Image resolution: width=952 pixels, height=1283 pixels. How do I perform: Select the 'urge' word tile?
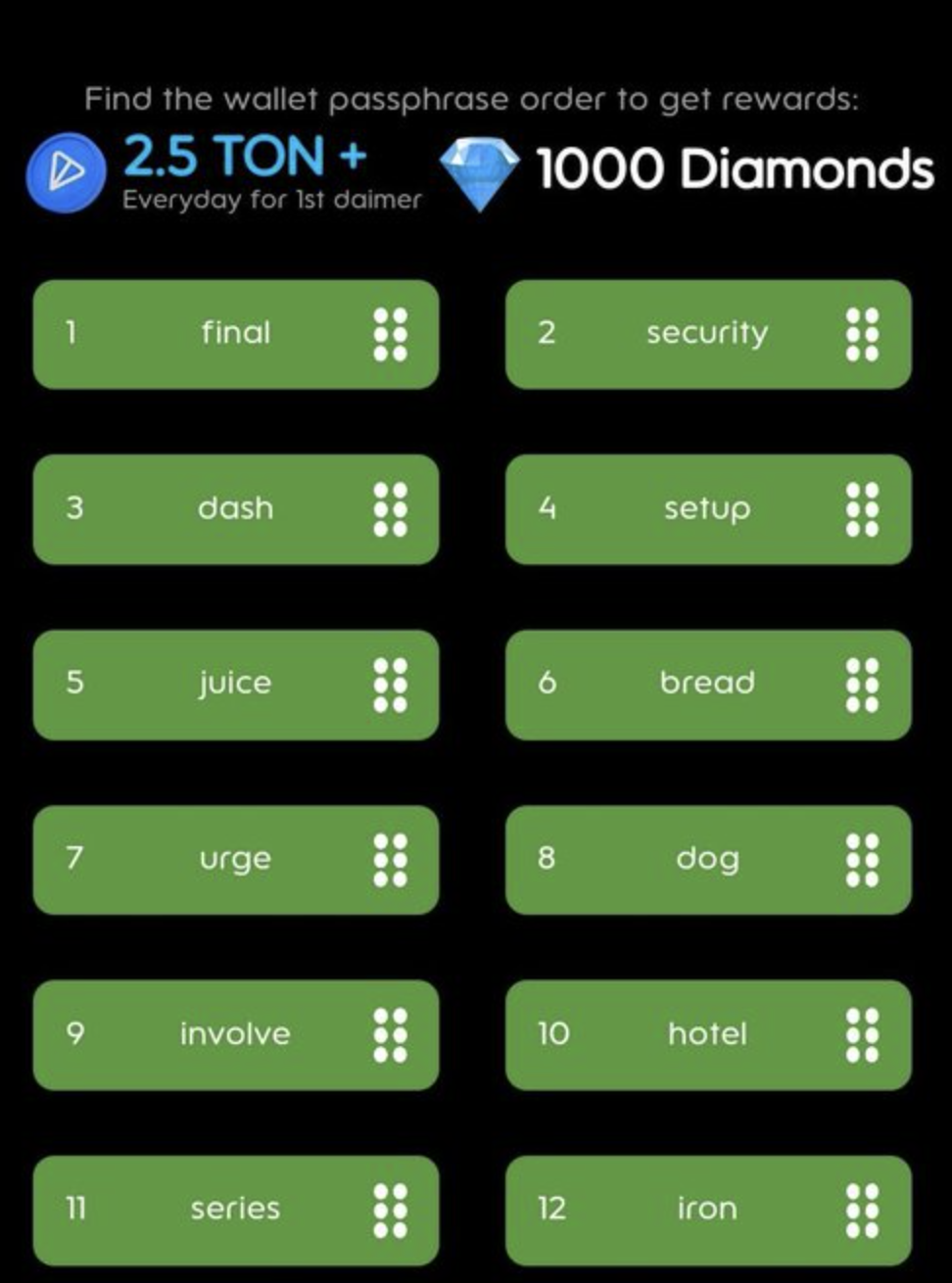(x=235, y=859)
